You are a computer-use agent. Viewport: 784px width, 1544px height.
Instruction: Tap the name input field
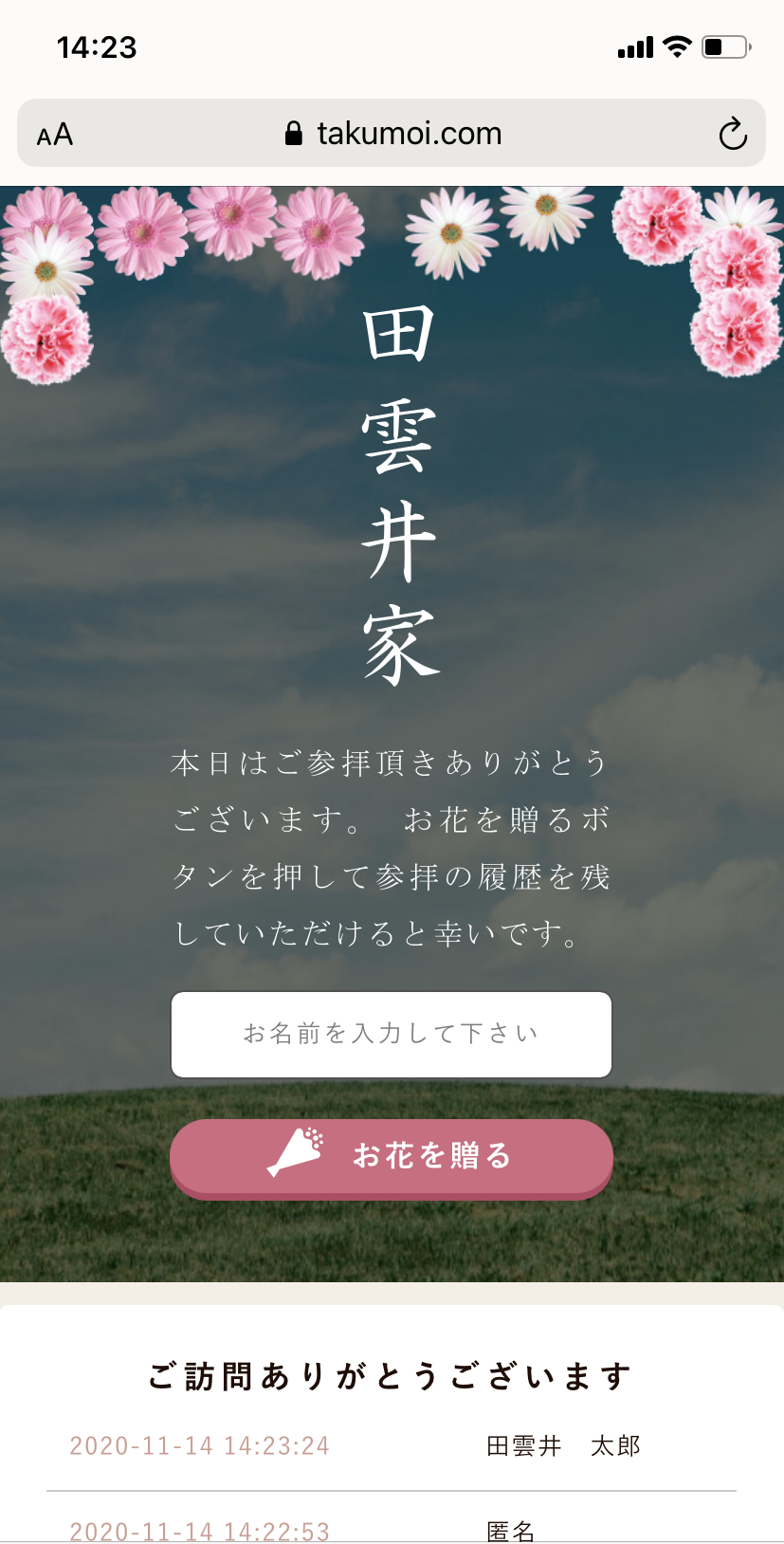[x=392, y=1035]
